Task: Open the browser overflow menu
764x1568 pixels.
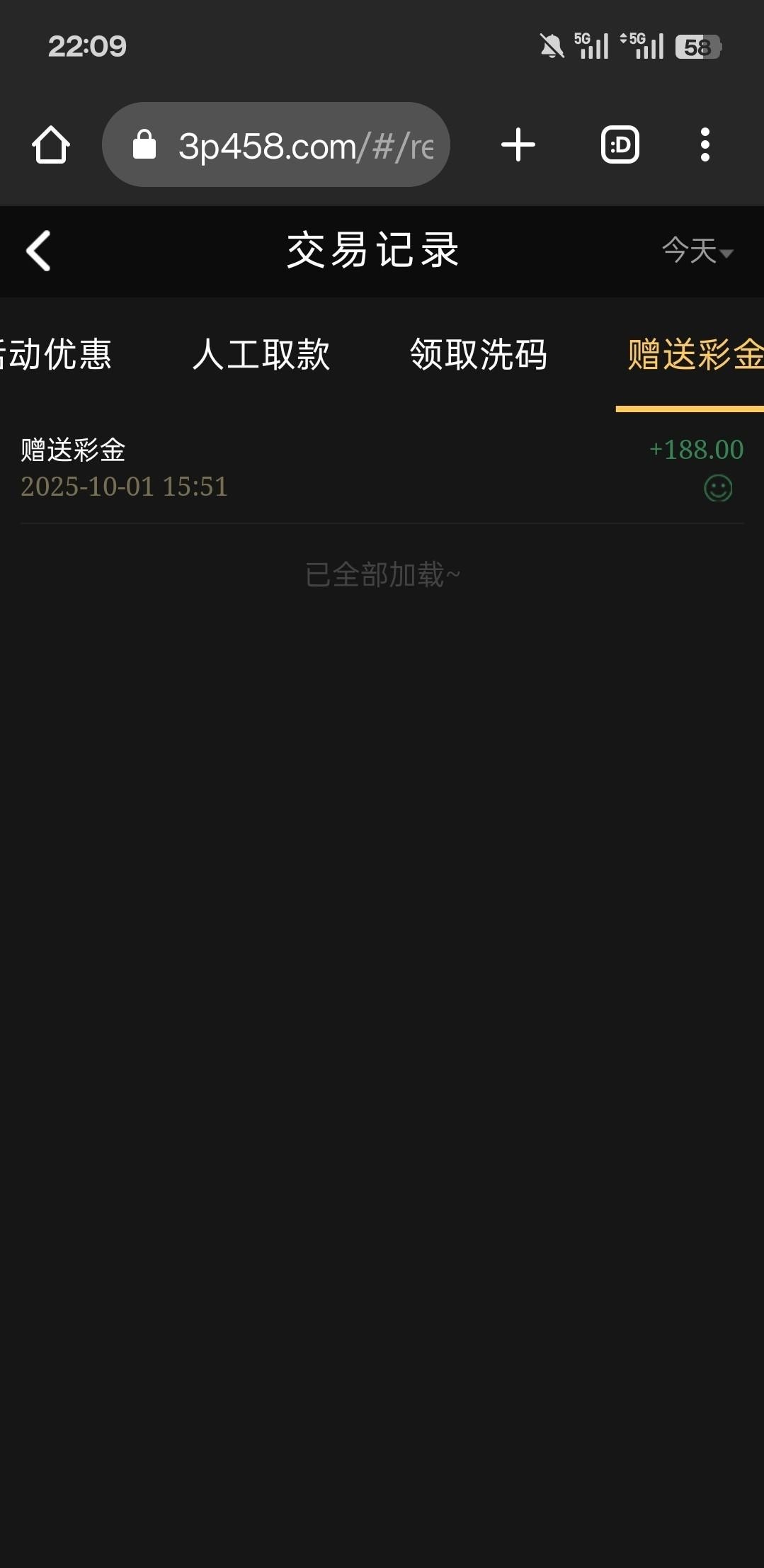Action: [705, 145]
